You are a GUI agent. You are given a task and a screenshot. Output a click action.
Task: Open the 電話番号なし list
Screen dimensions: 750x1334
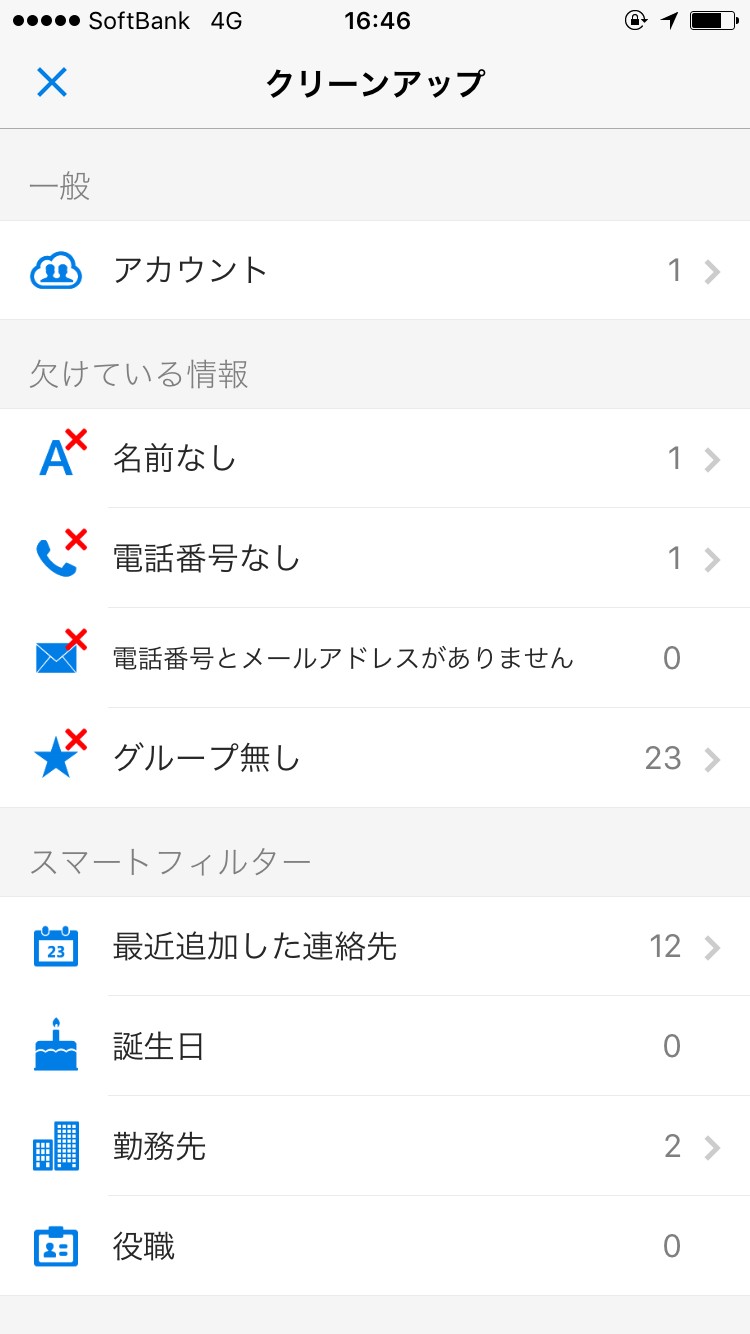point(375,558)
